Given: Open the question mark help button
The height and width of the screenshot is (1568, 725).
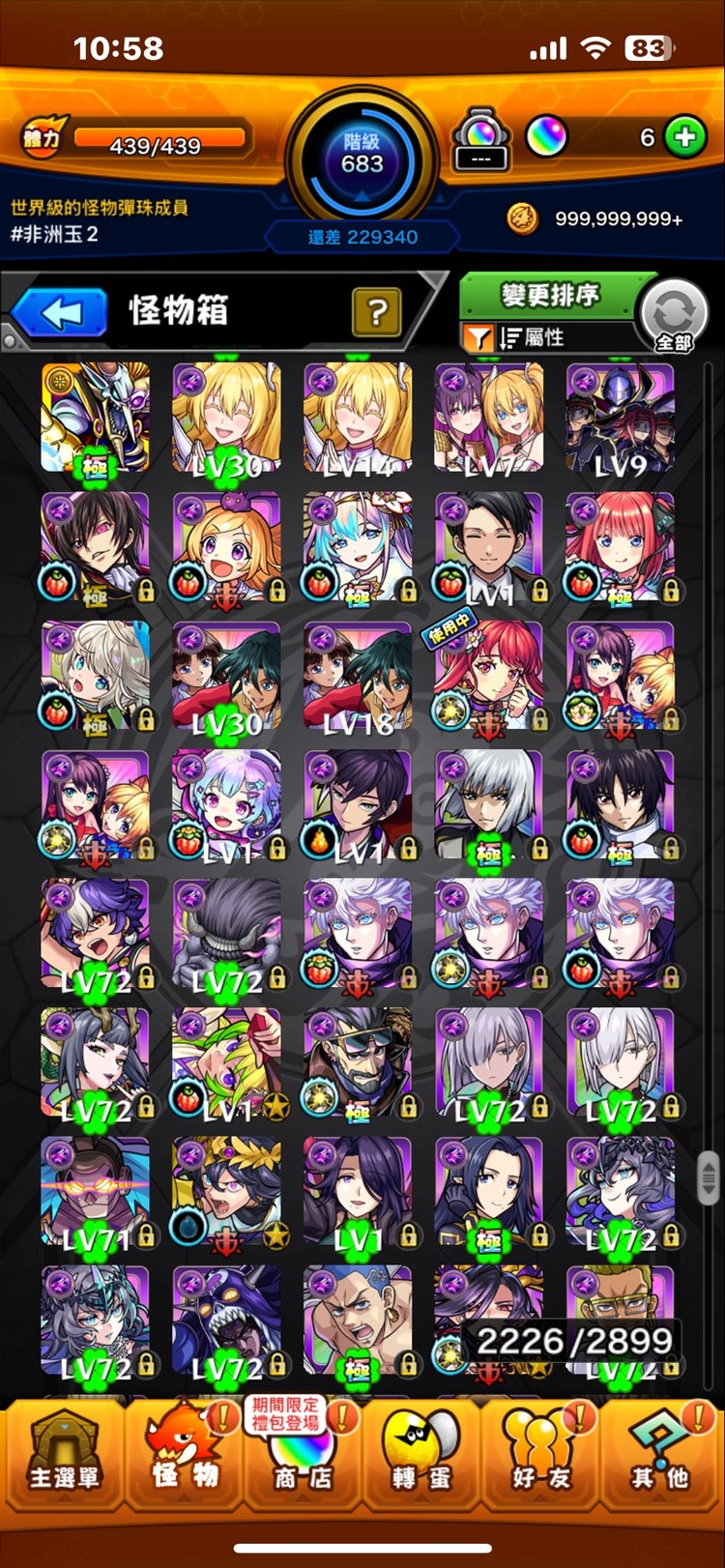Looking at the screenshot, I should [x=377, y=311].
